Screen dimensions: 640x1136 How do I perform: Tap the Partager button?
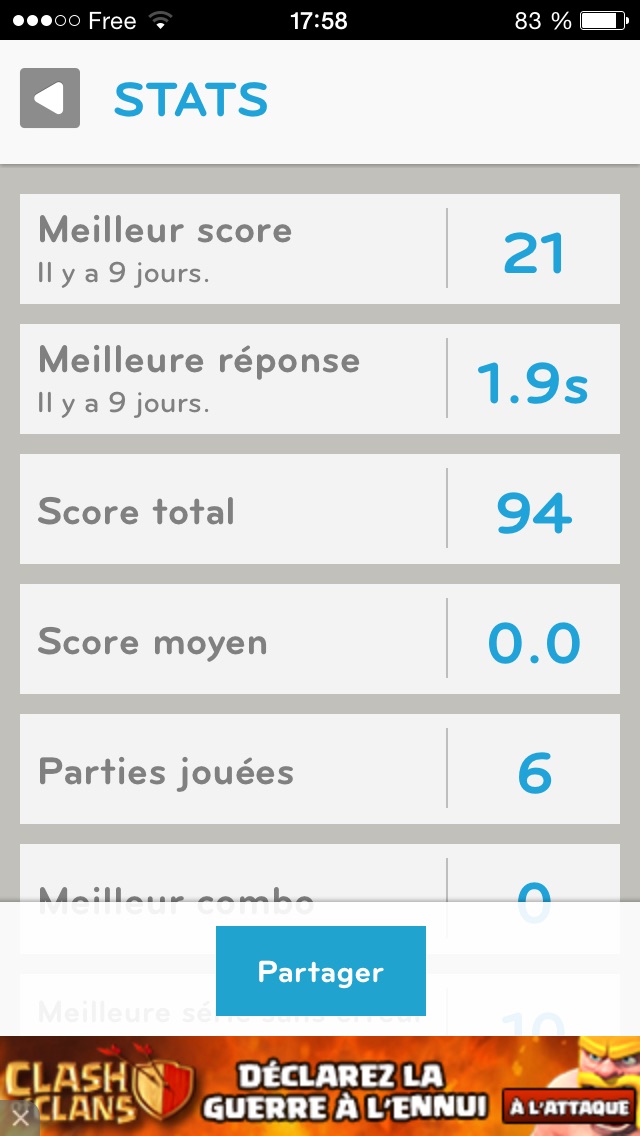point(320,971)
